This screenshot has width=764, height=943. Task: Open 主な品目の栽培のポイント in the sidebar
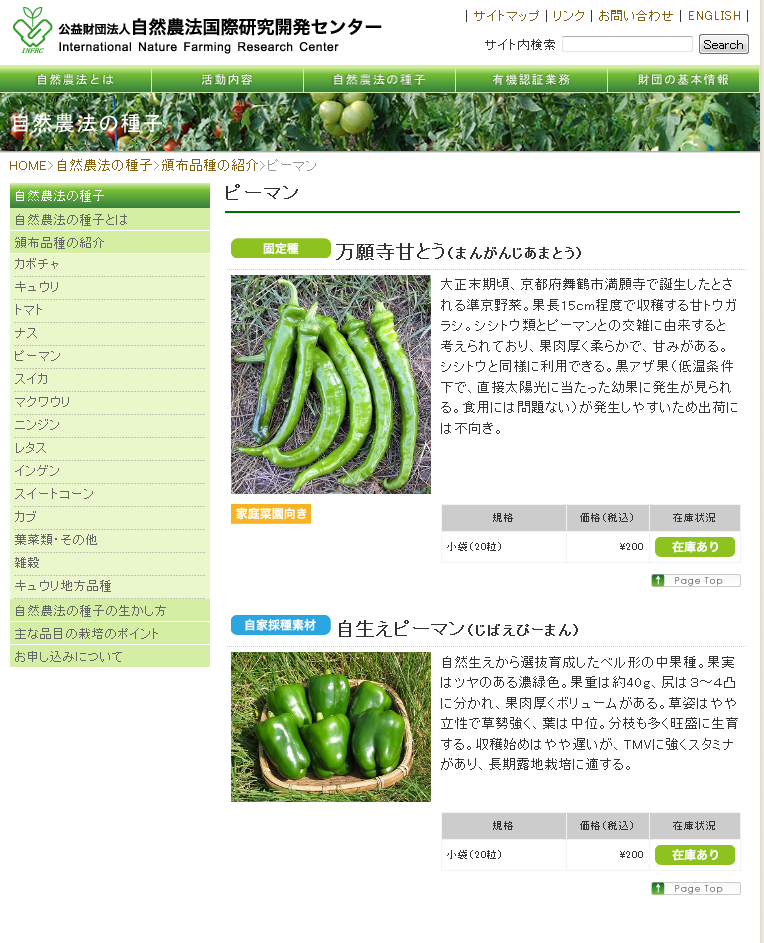click(86, 634)
